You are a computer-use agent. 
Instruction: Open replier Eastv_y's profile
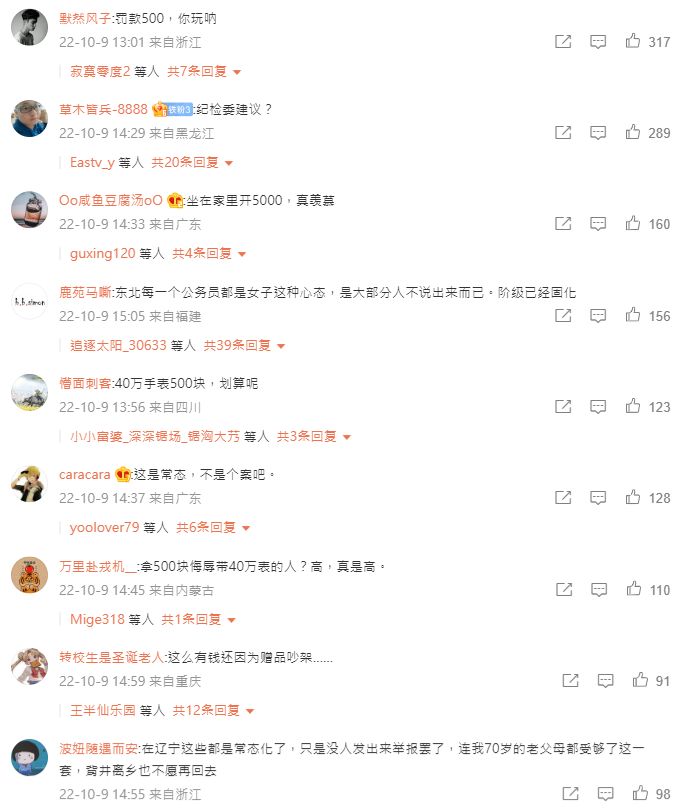click(92, 162)
